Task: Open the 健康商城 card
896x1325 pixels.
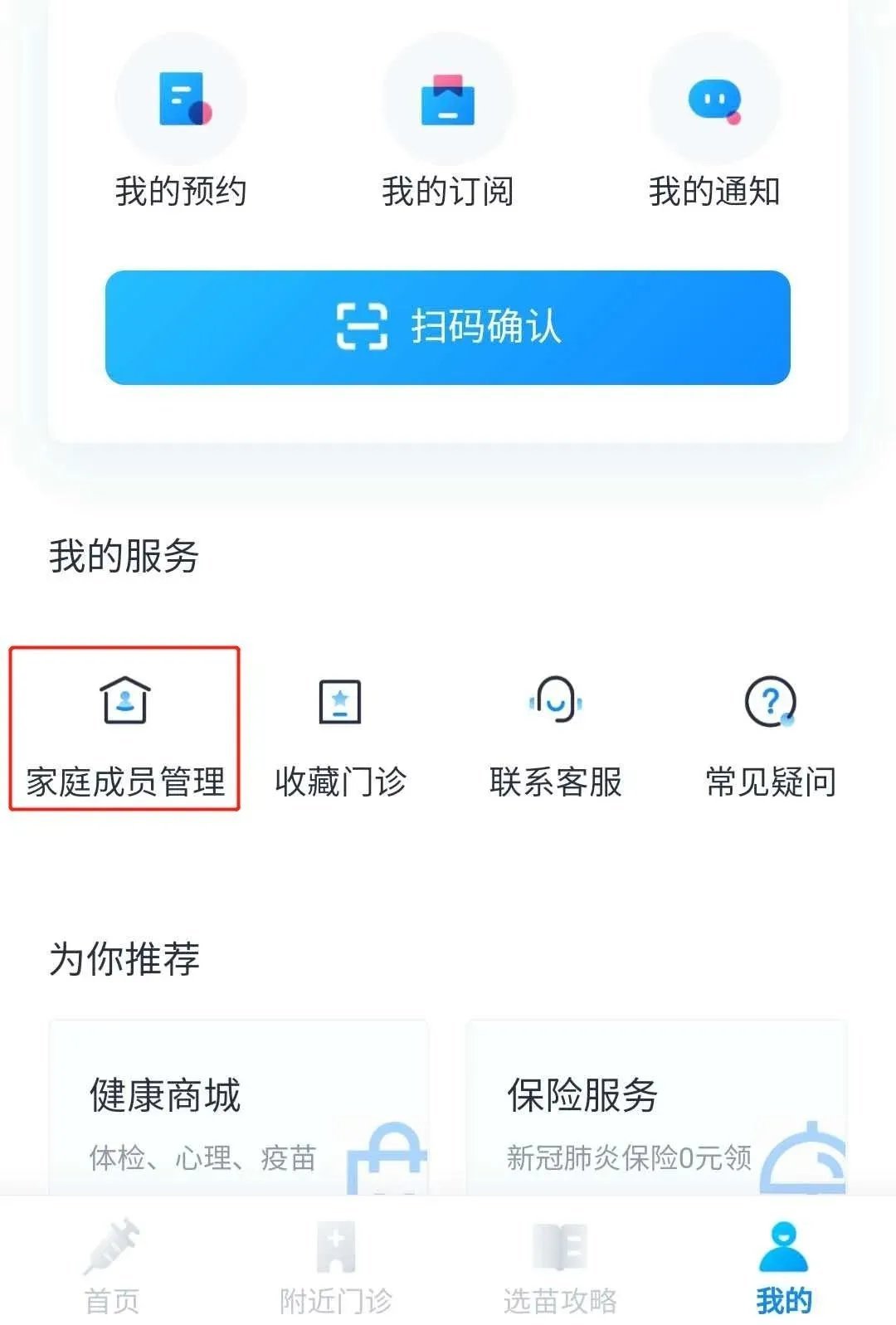Action: click(x=239, y=1112)
